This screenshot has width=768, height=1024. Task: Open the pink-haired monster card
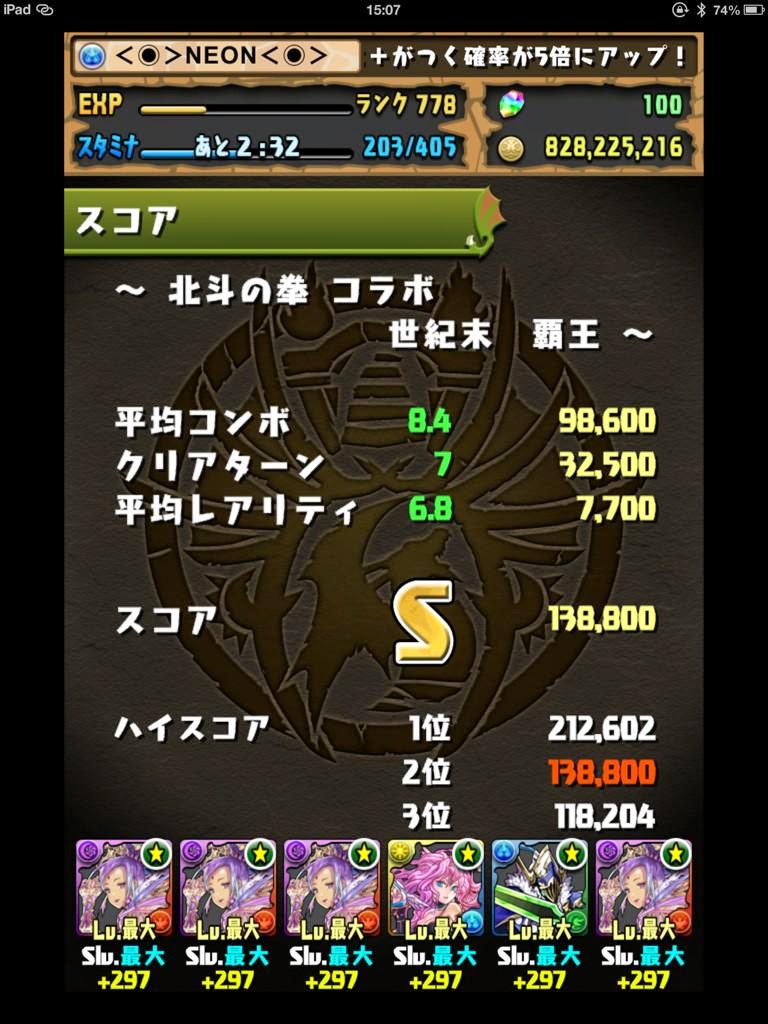click(436, 887)
